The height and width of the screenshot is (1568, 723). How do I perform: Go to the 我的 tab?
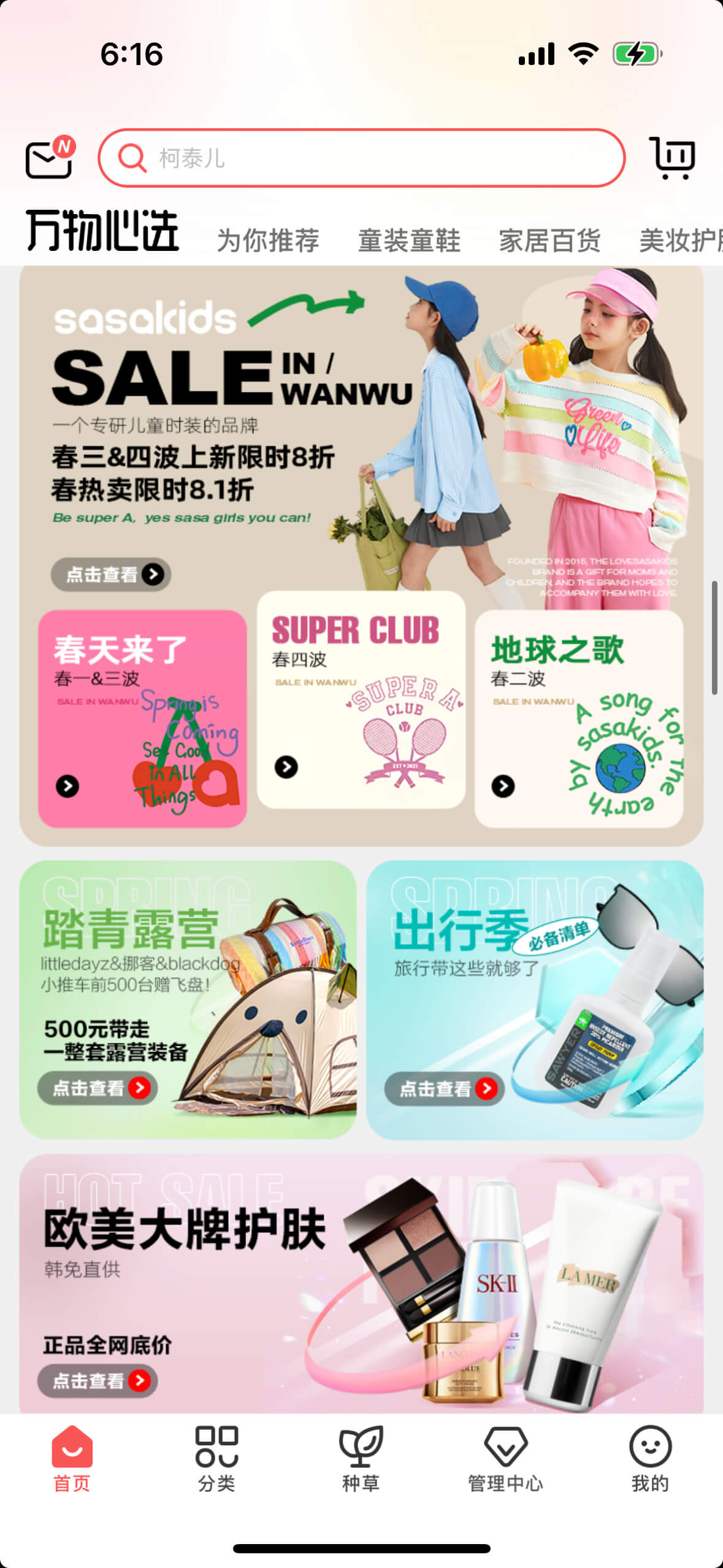click(x=650, y=1458)
